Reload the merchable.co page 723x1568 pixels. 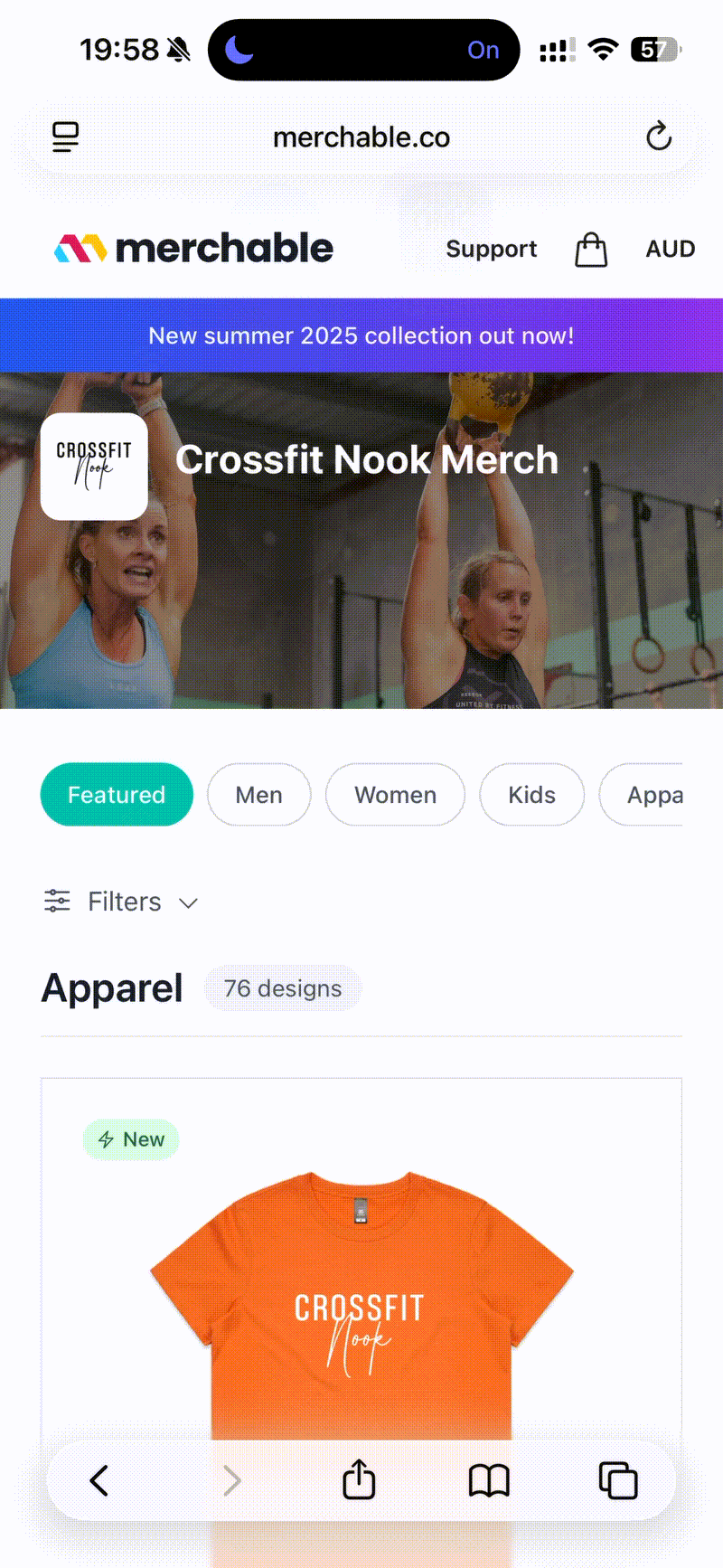click(x=659, y=137)
